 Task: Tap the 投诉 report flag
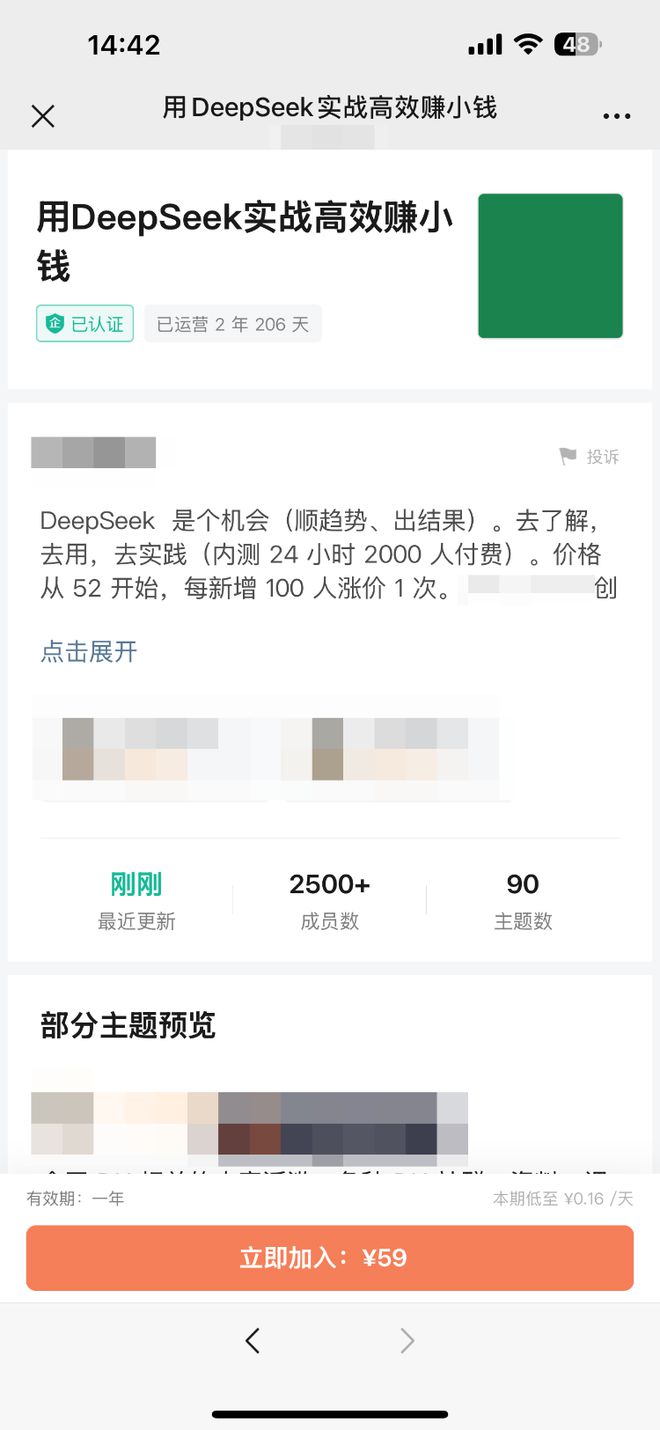tap(590, 456)
